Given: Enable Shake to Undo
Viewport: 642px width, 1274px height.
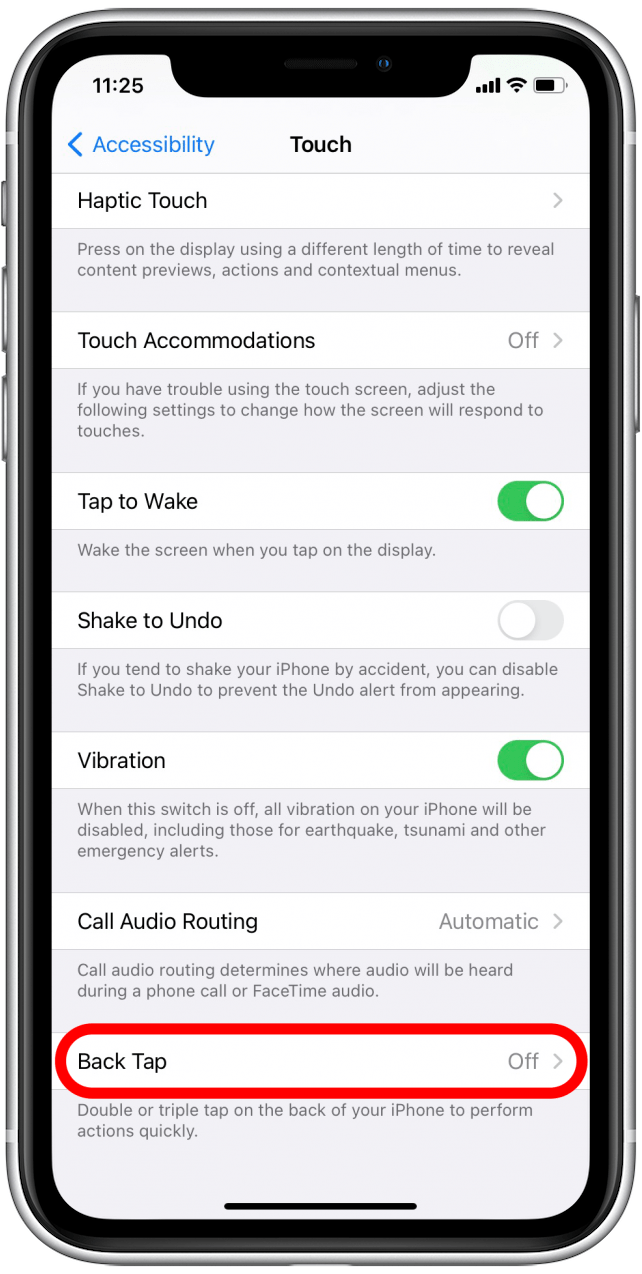Looking at the screenshot, I should click(530, 621).
